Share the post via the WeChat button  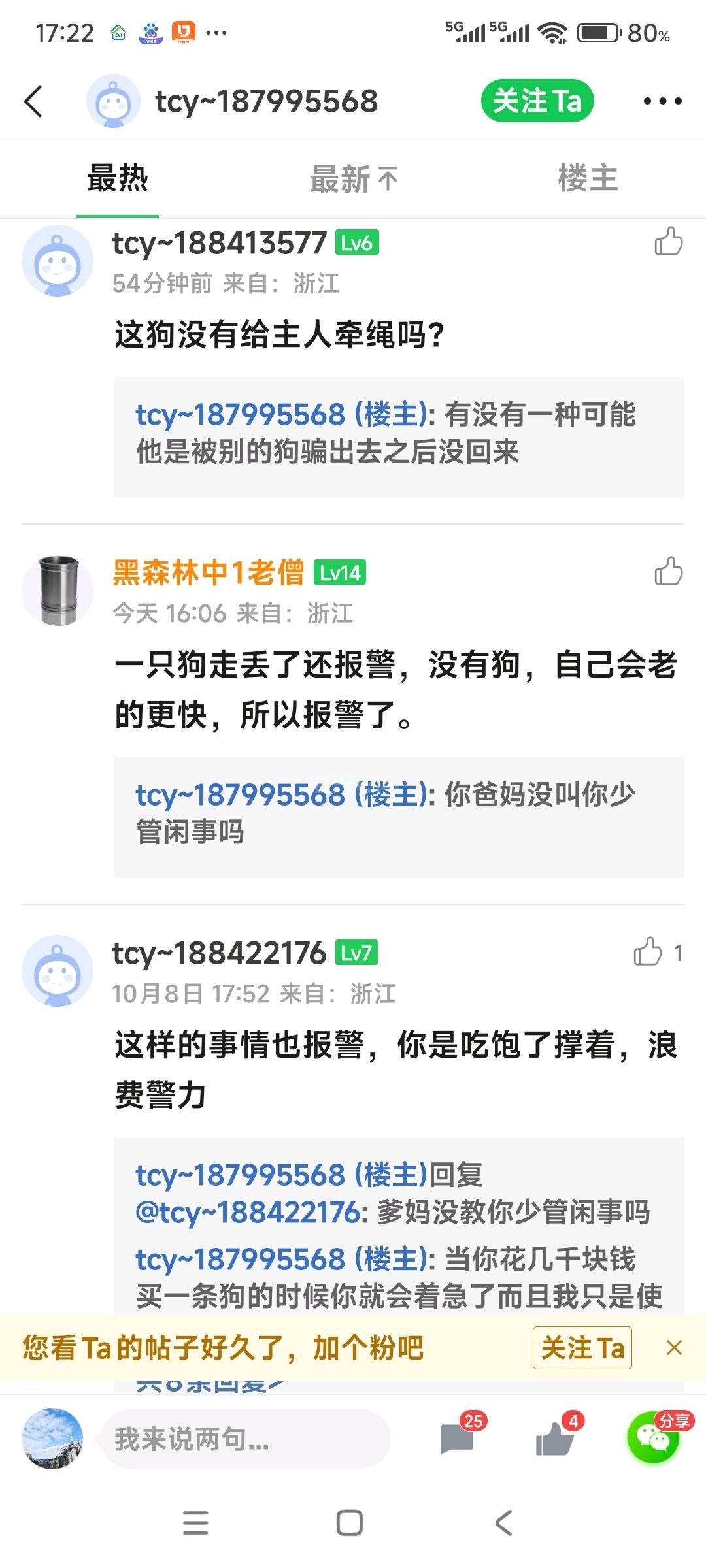652,1438
